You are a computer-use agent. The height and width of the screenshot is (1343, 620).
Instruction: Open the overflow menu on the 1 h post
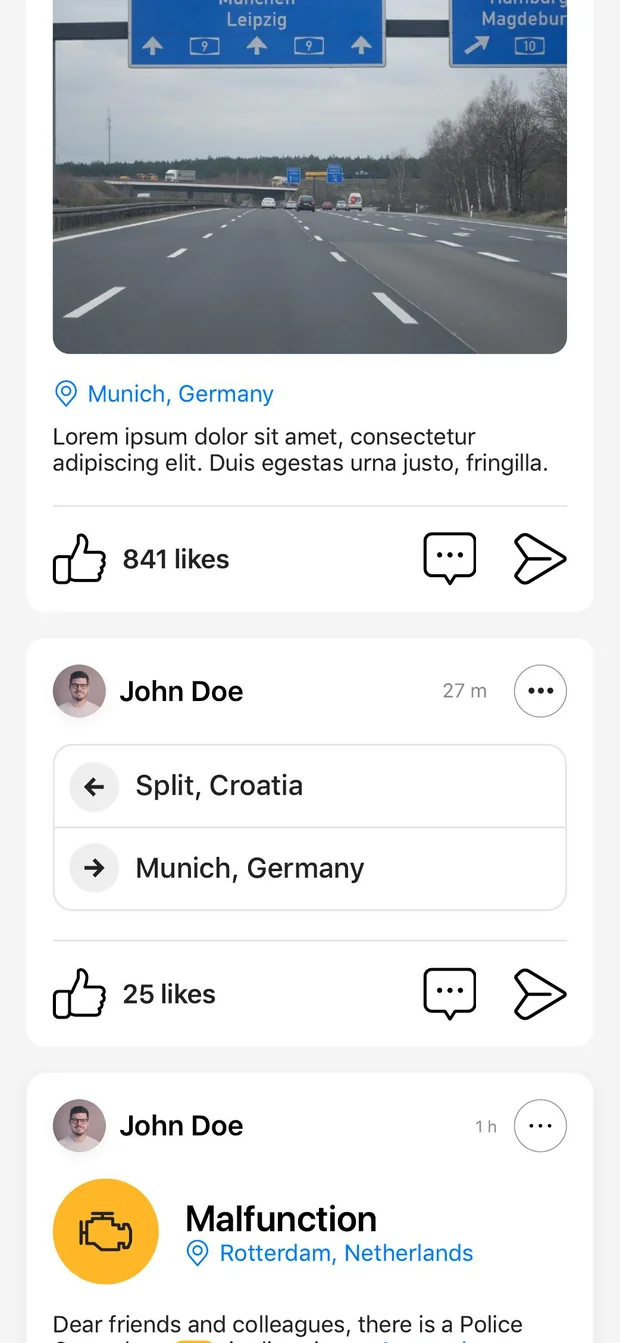[540, 1126]
